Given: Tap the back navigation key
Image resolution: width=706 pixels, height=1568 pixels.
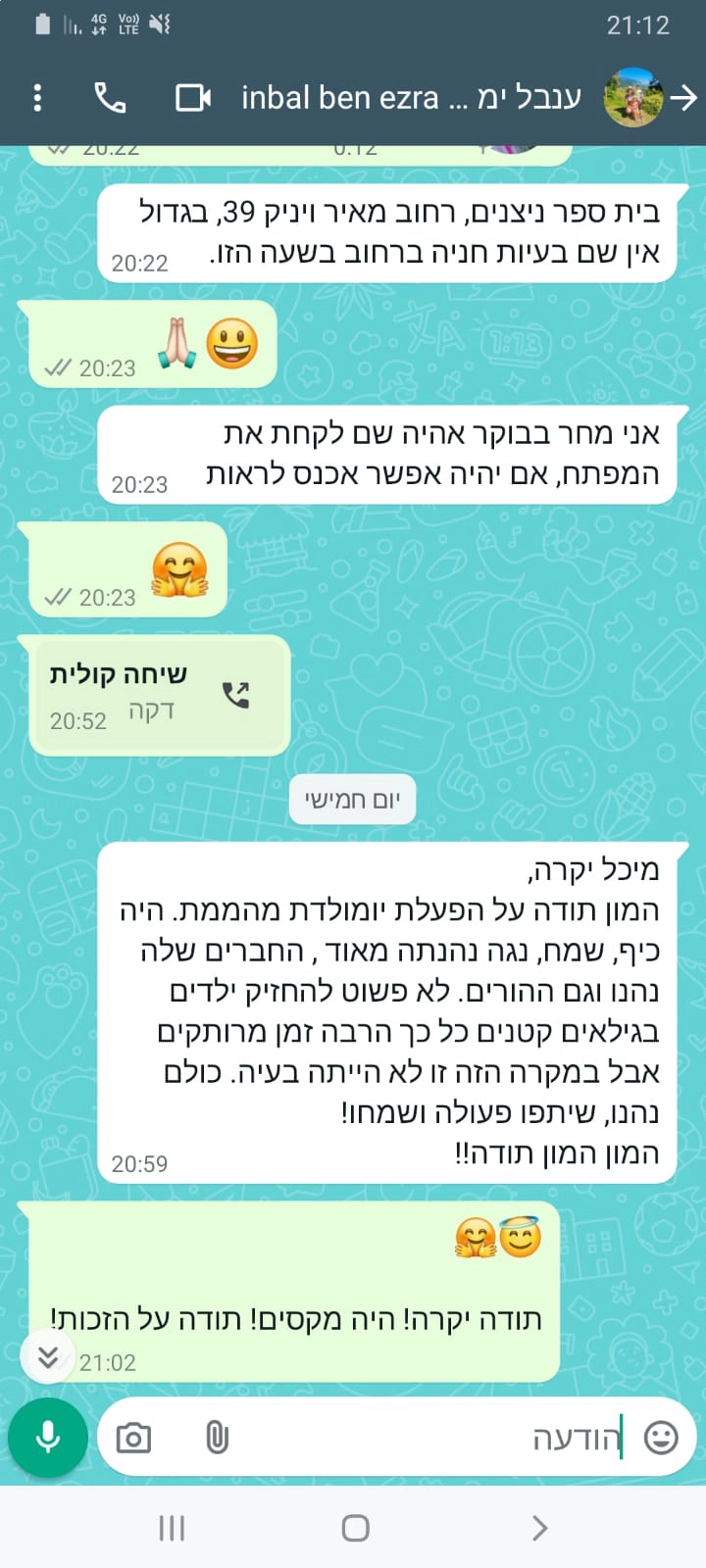Looking at the screenshot, I should (x=537, y=1526).
